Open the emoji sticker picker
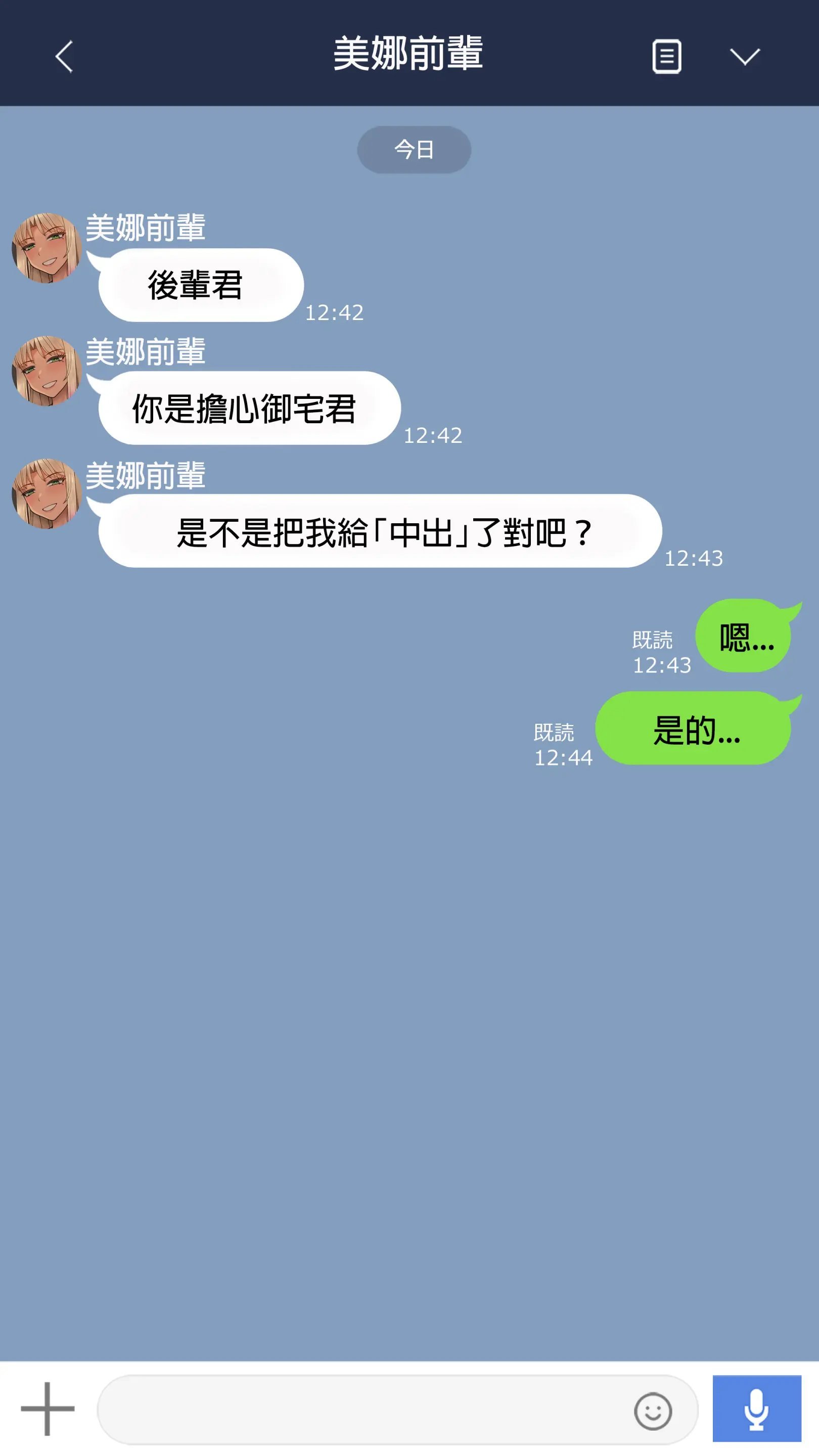Image resolution: width=819 pixels, height=1456 pixels. pyautogui.click(x=653, y=1411)
